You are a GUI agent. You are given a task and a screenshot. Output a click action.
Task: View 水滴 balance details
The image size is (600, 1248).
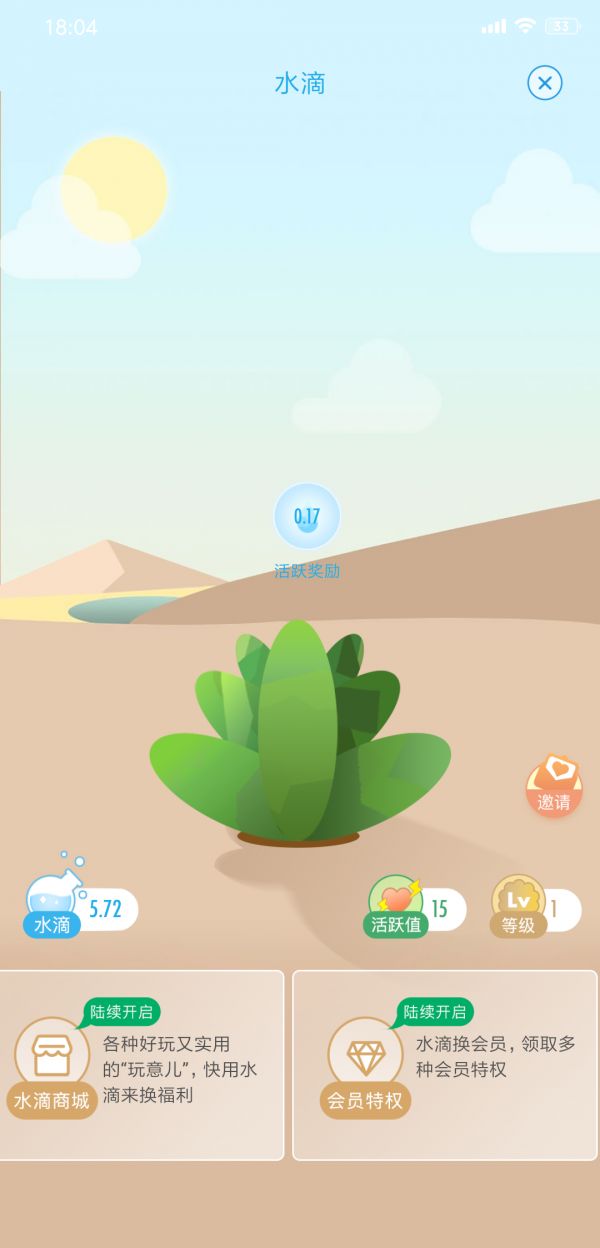click(x=80, y=908)
